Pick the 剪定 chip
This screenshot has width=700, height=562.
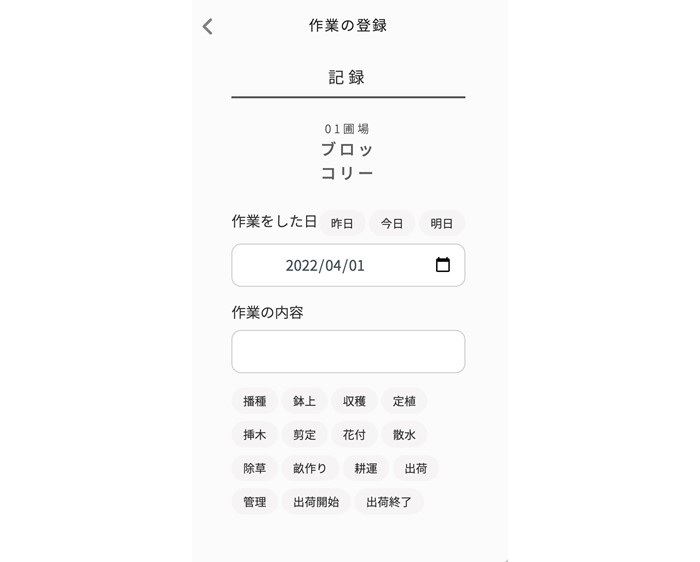coord(304,435)
